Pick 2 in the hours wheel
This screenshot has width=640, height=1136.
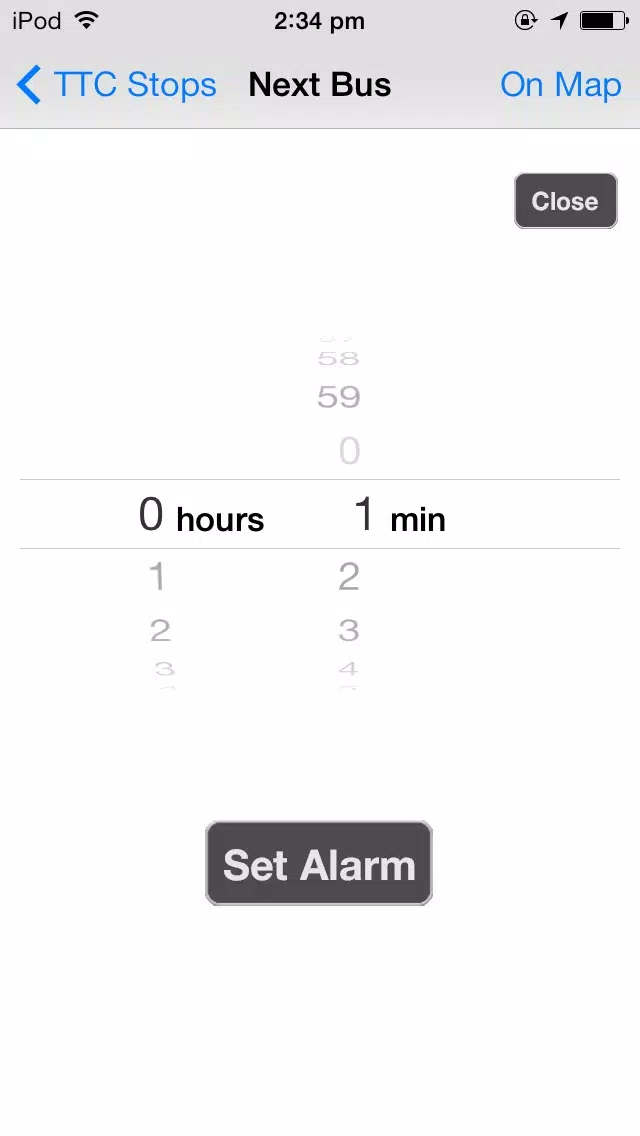160,630
